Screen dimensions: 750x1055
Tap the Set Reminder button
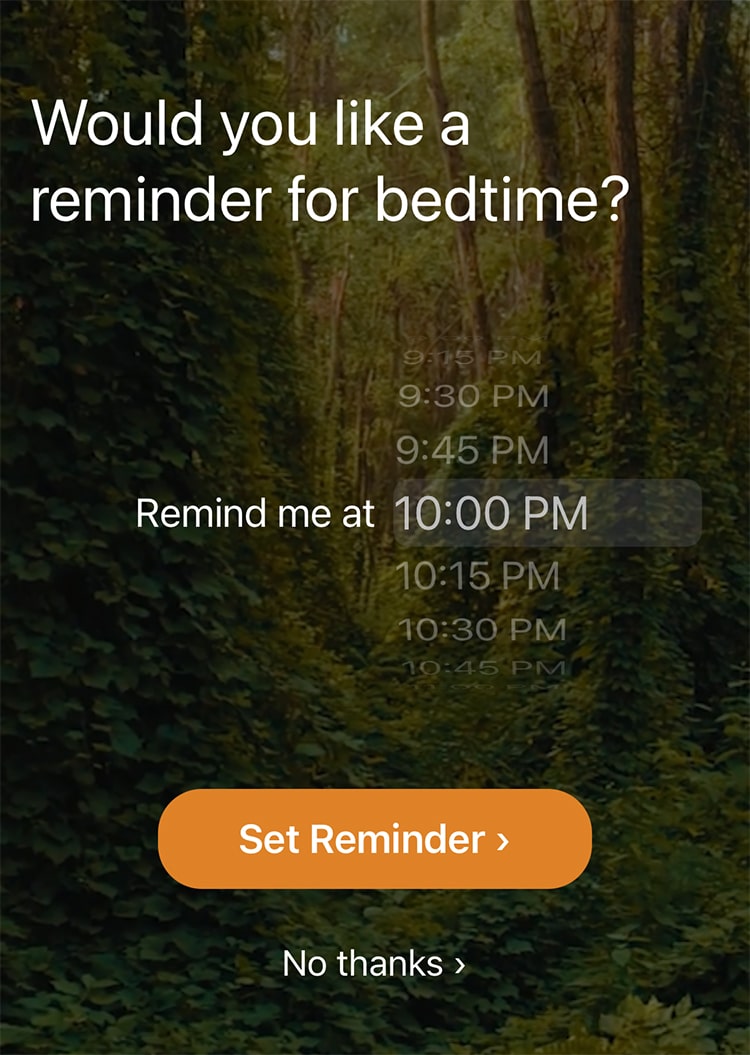click(374, 839)
